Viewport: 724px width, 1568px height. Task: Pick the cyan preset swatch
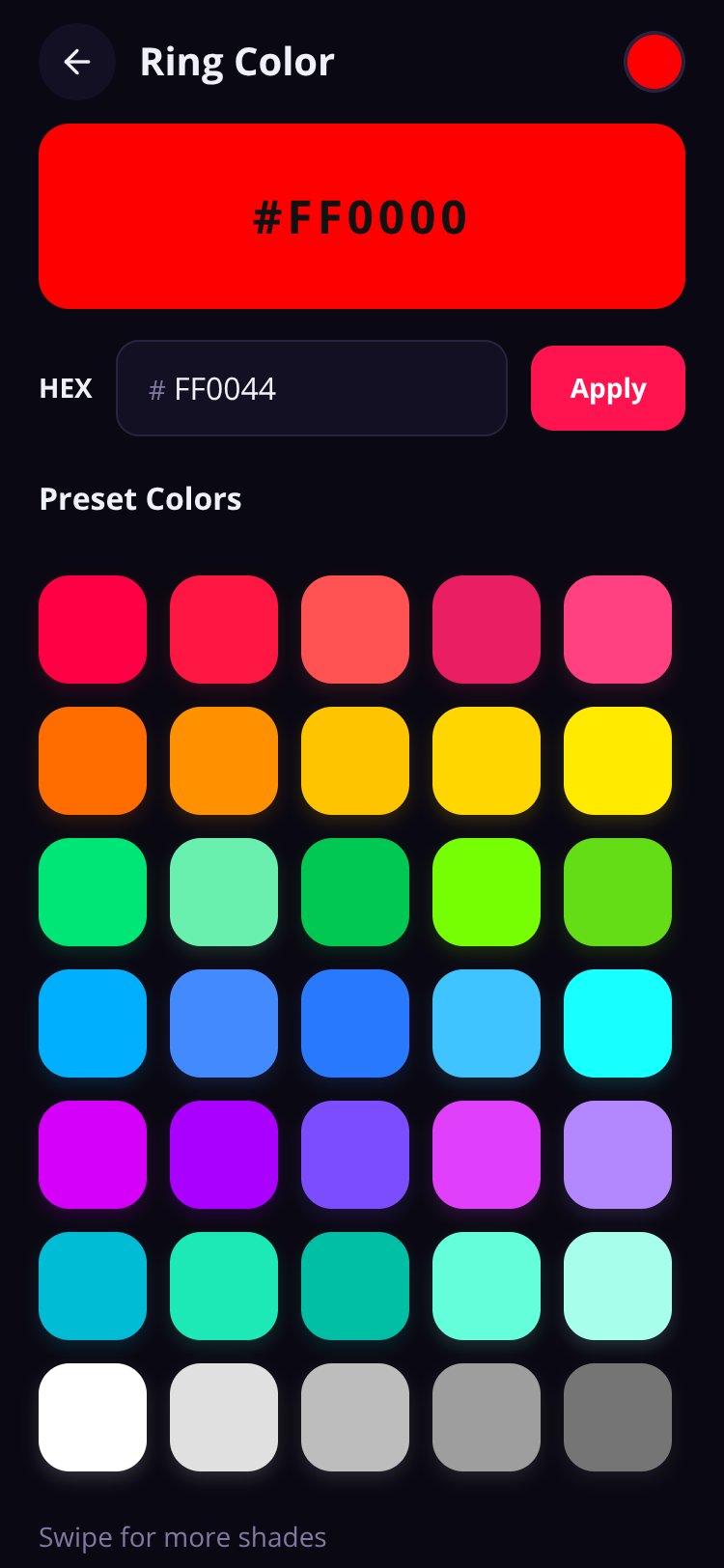coord(618,1023)
